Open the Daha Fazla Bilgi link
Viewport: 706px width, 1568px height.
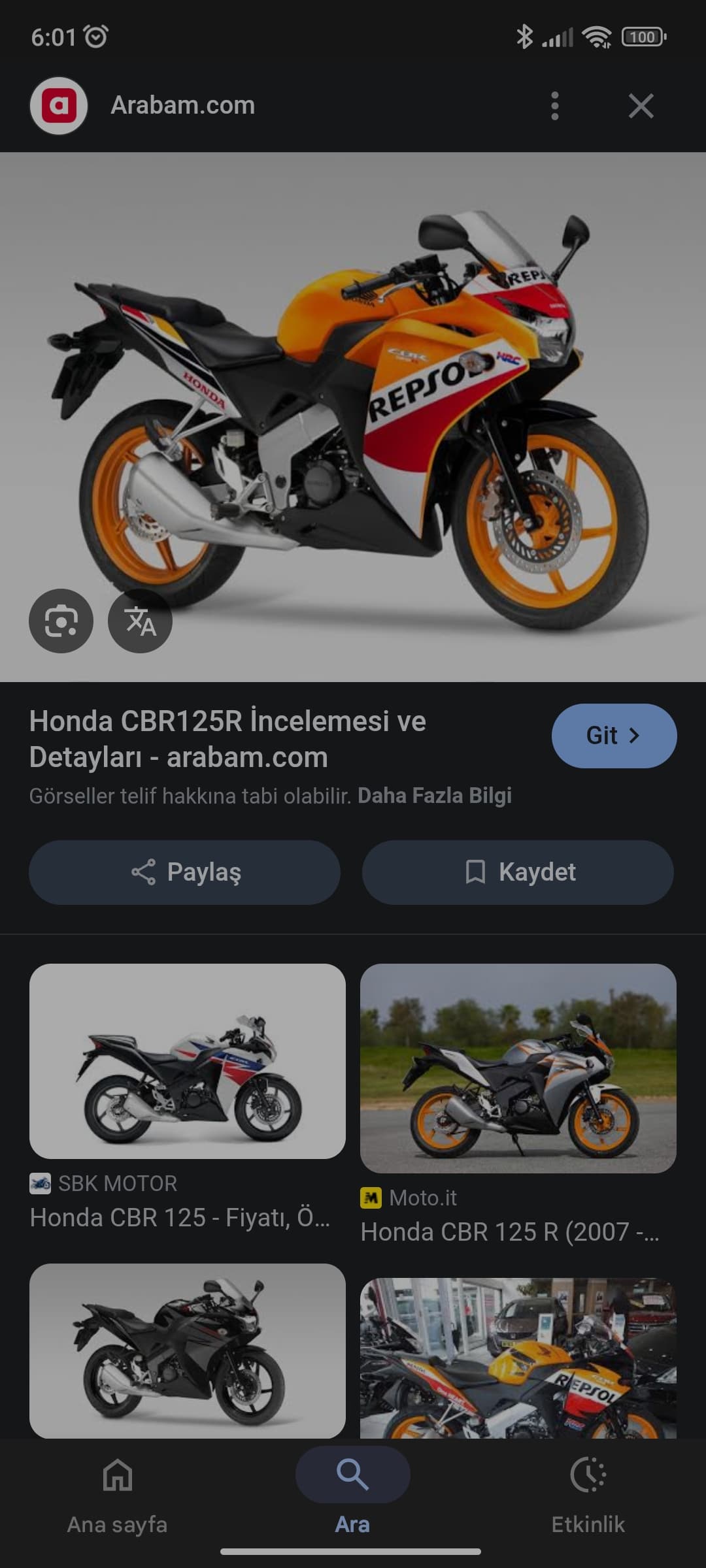434,796
